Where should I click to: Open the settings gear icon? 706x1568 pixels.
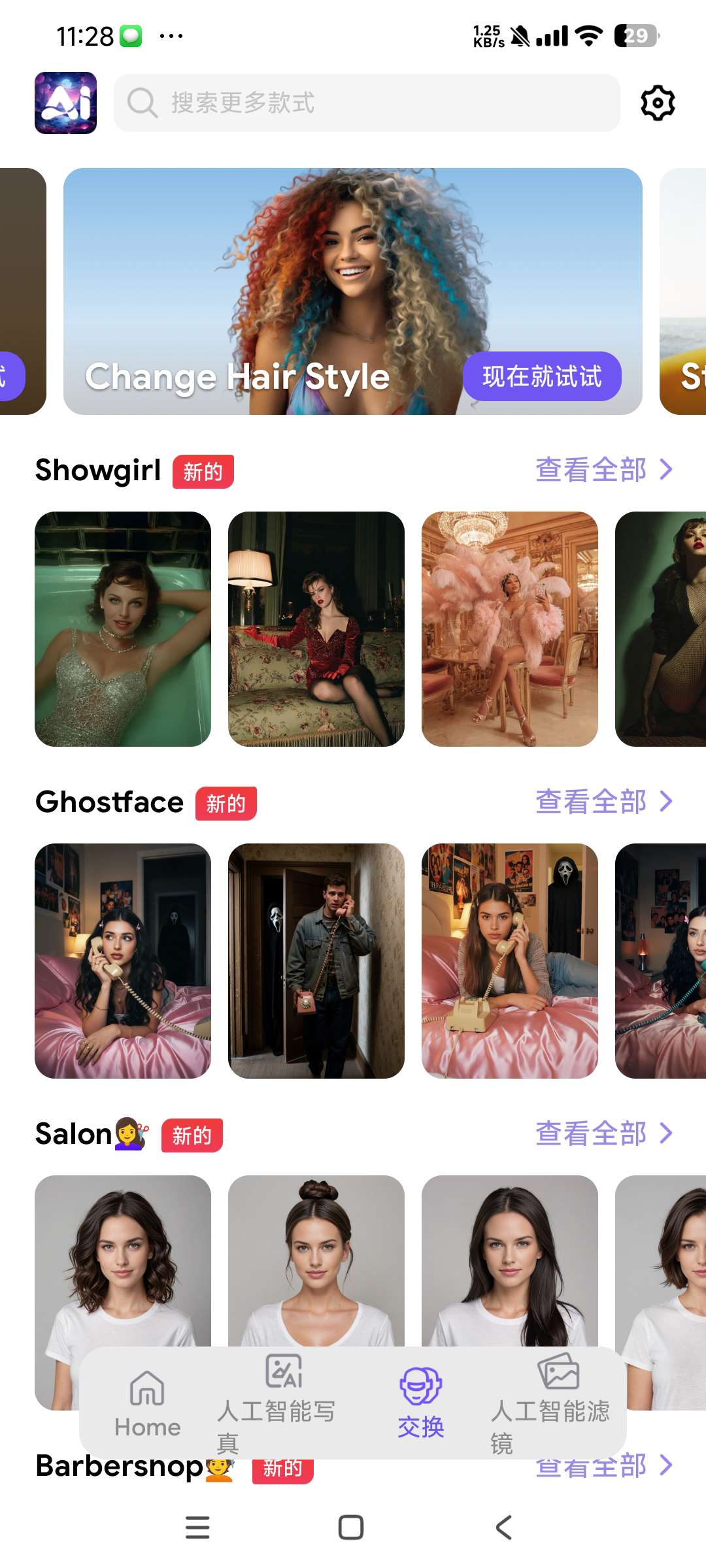coord(657,103)
